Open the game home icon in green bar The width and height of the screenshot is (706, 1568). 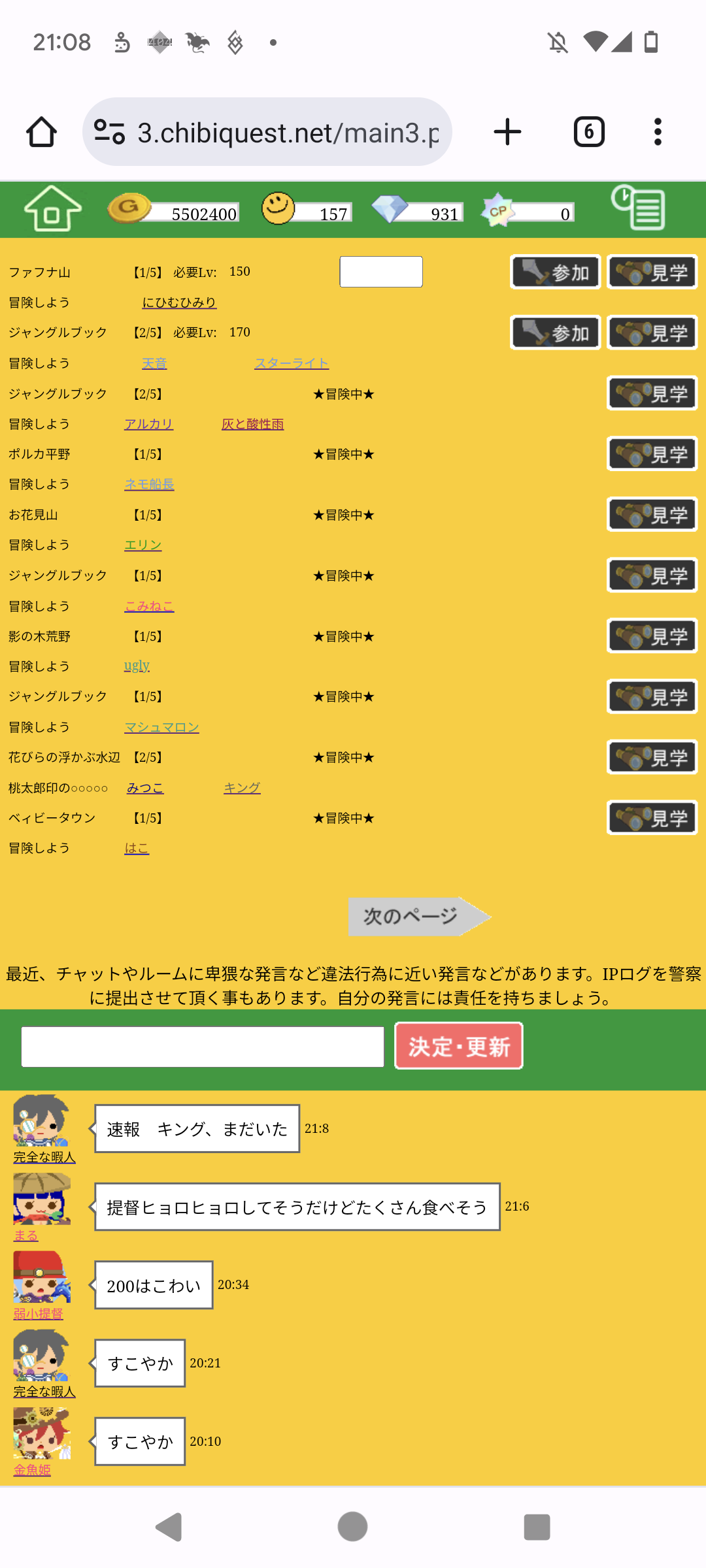coord(52,209)
